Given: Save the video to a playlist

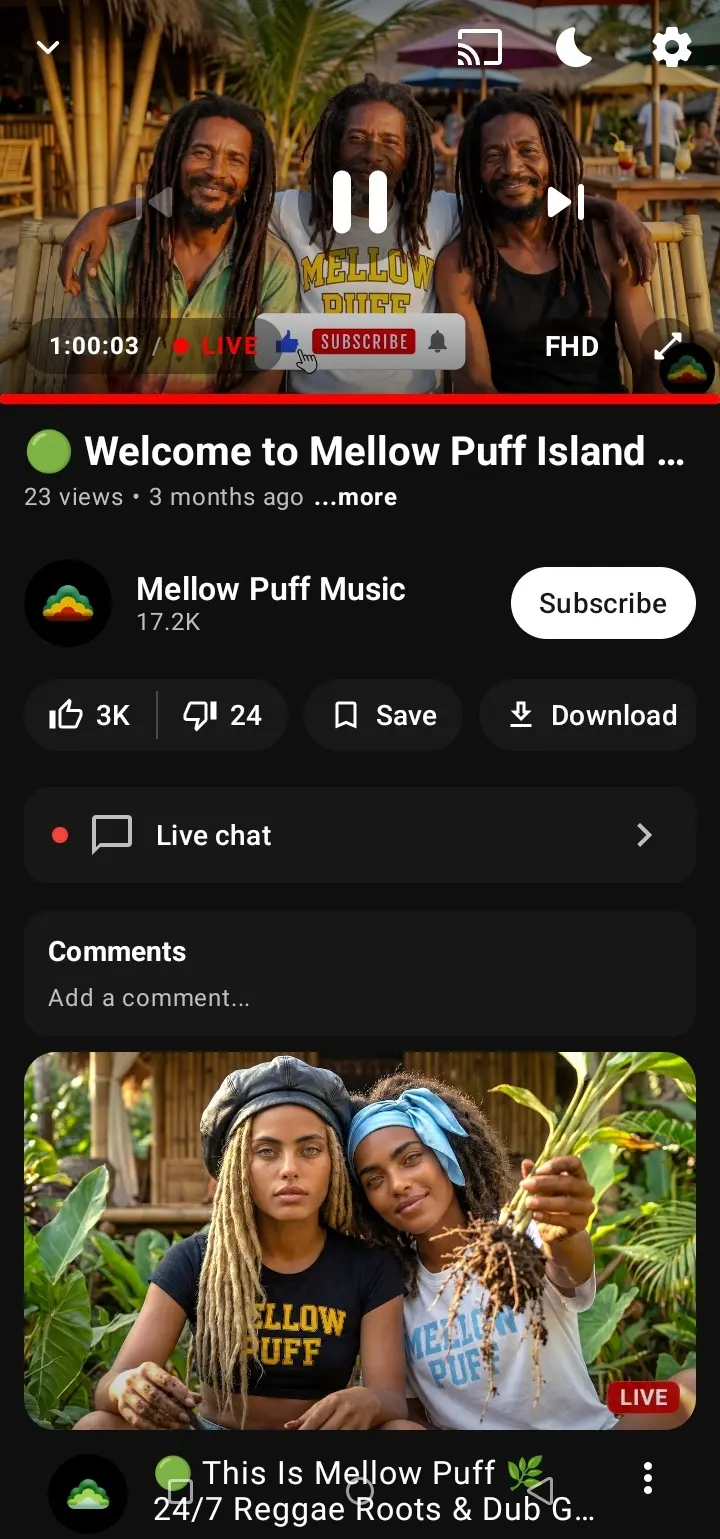Looking at the screenshot, I should click(384, 715).
